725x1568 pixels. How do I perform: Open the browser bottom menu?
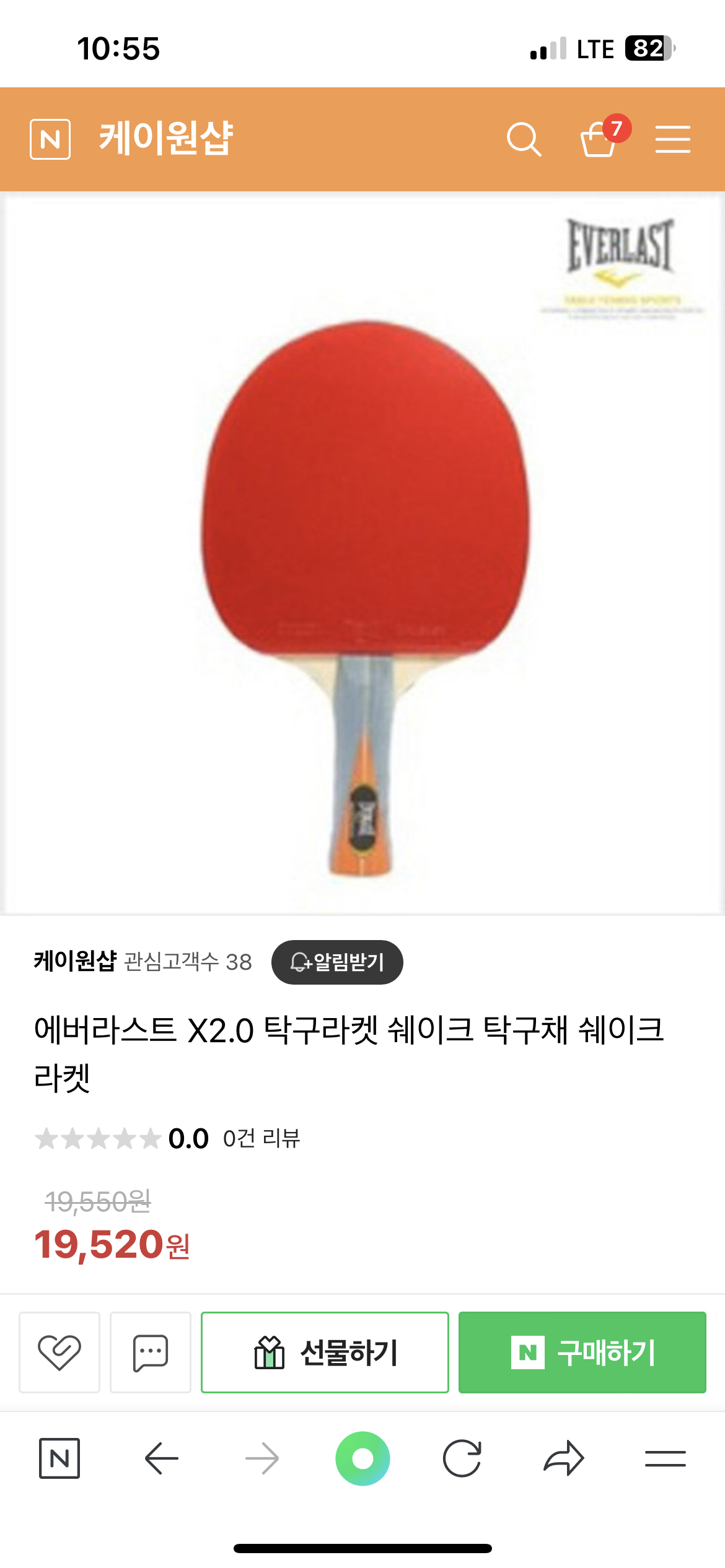(x=665, y=1458)
